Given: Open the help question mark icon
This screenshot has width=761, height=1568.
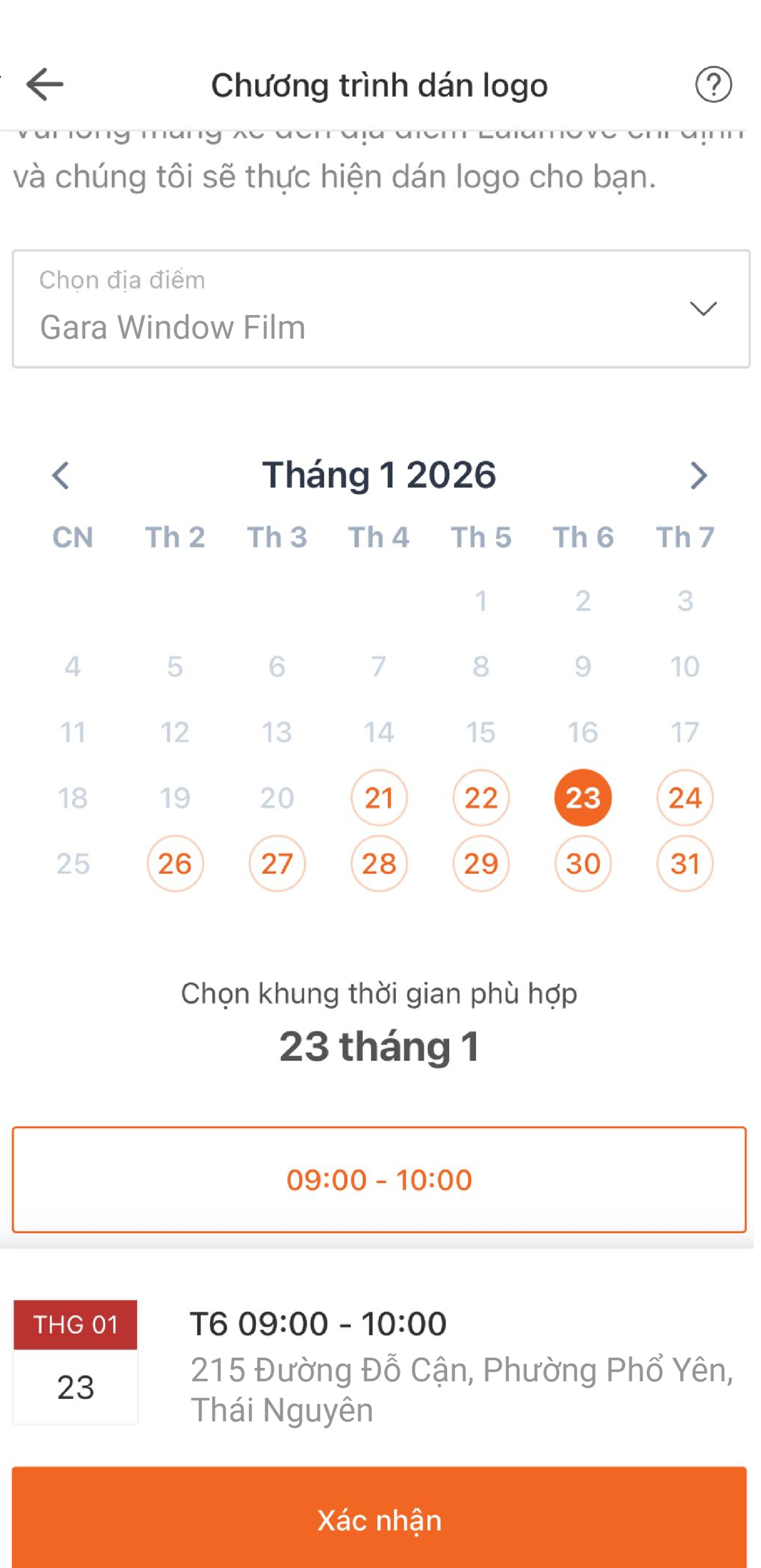Looking at the screenshot, I should [x=713, y=84].
